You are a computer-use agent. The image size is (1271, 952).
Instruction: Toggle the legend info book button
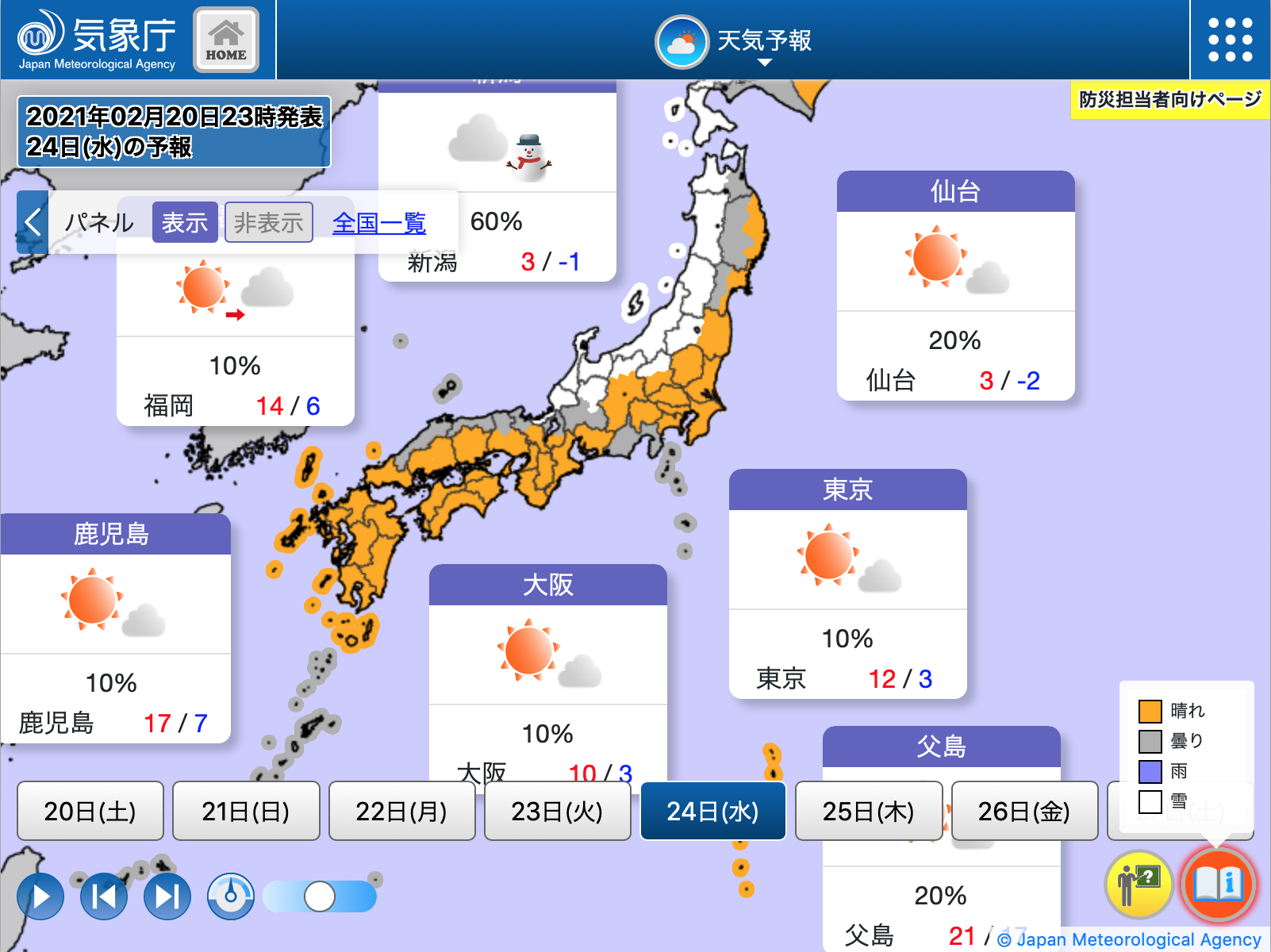(1219, 884)
